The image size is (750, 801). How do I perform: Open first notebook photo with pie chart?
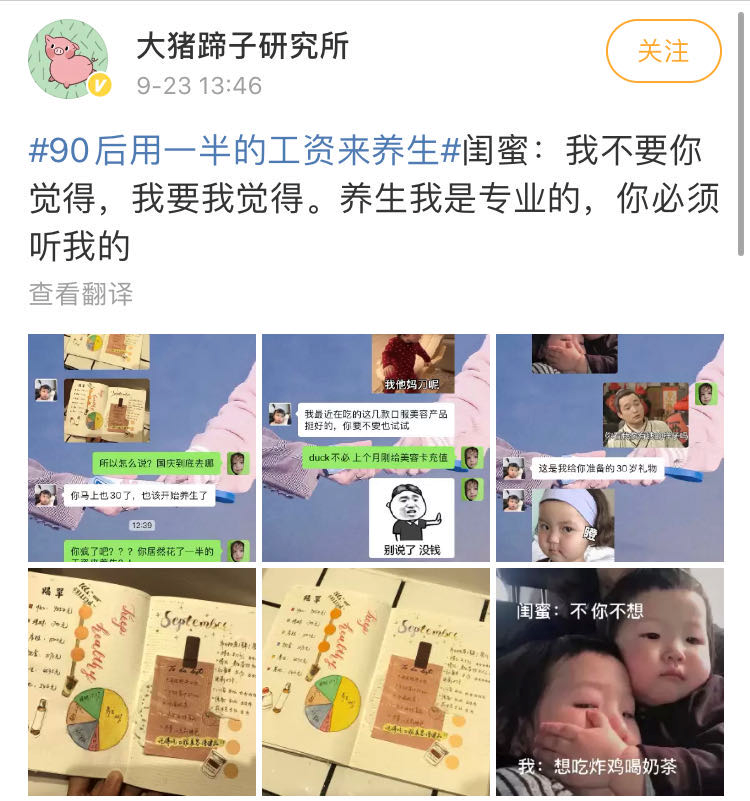(142, 681)
